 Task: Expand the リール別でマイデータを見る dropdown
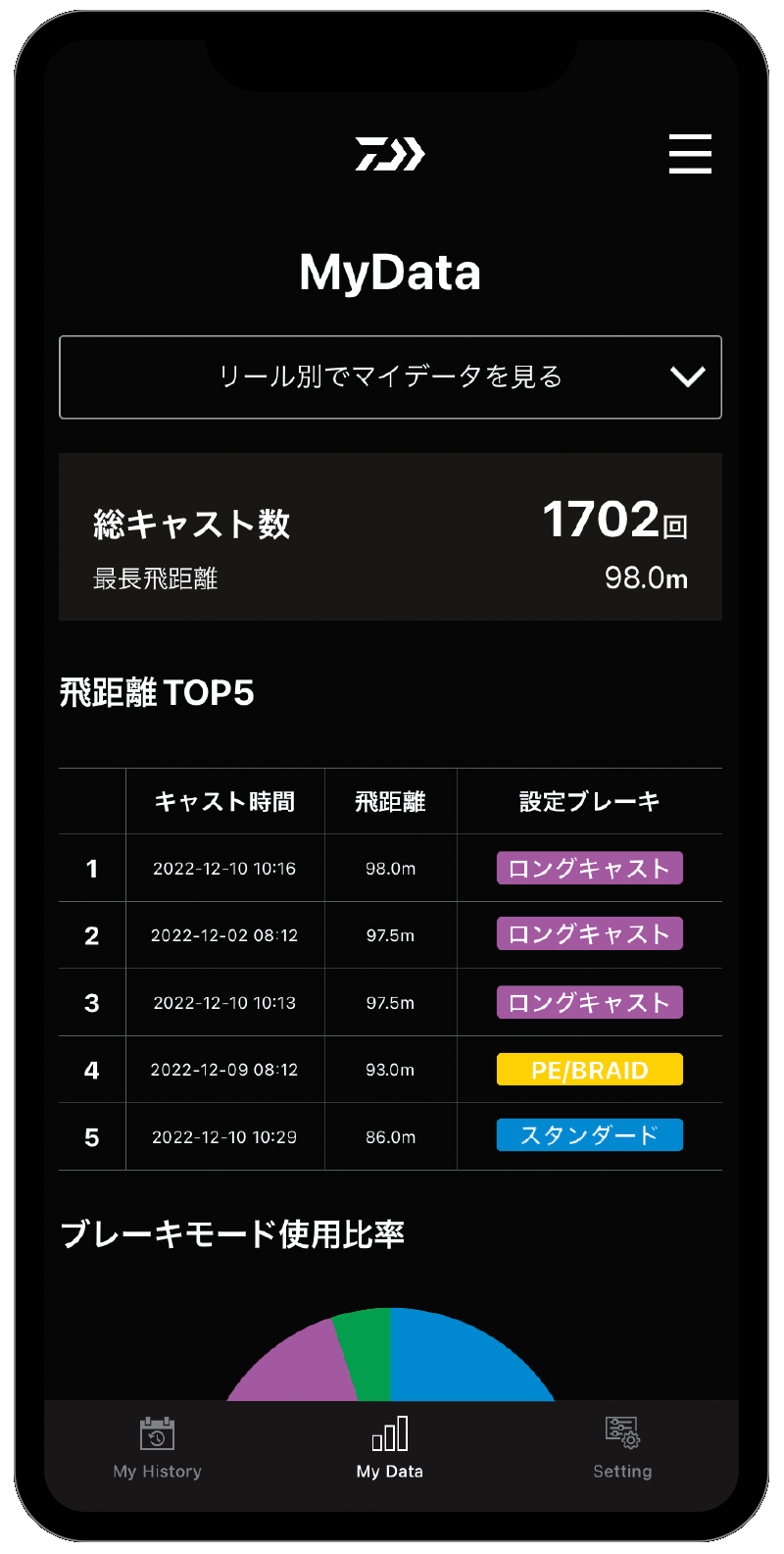(x=390, y=377)
